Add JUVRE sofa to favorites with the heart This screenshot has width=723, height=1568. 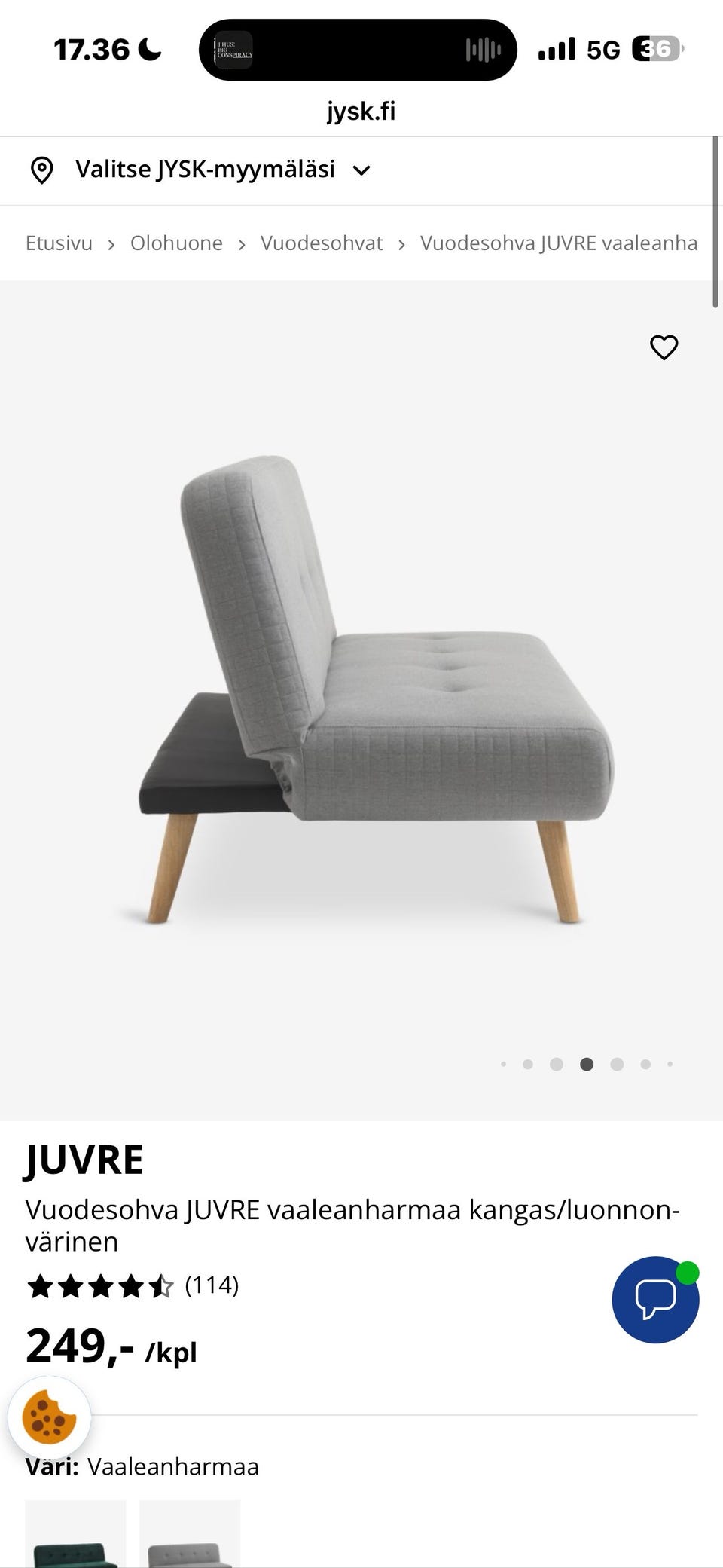664,347
